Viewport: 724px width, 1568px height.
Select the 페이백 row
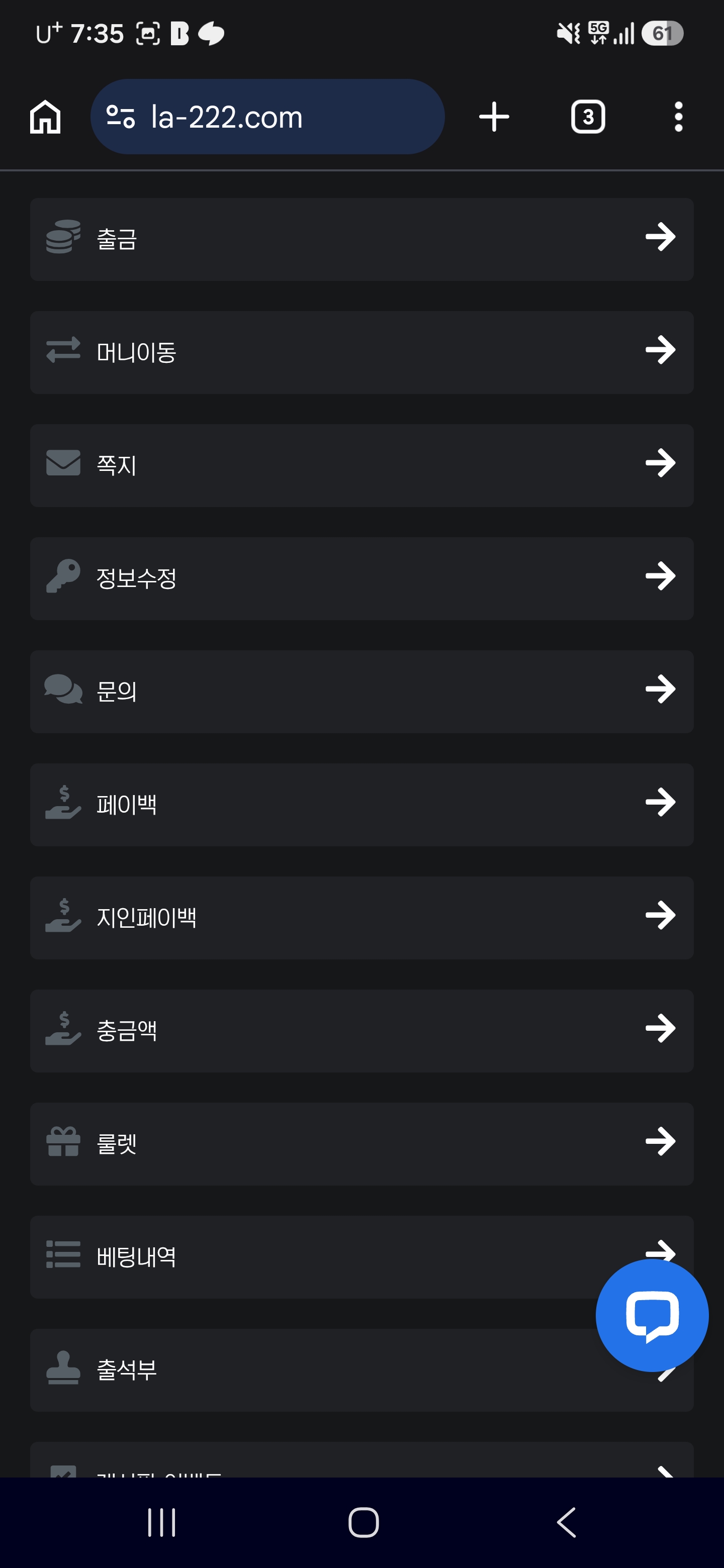tap(361, 805)
